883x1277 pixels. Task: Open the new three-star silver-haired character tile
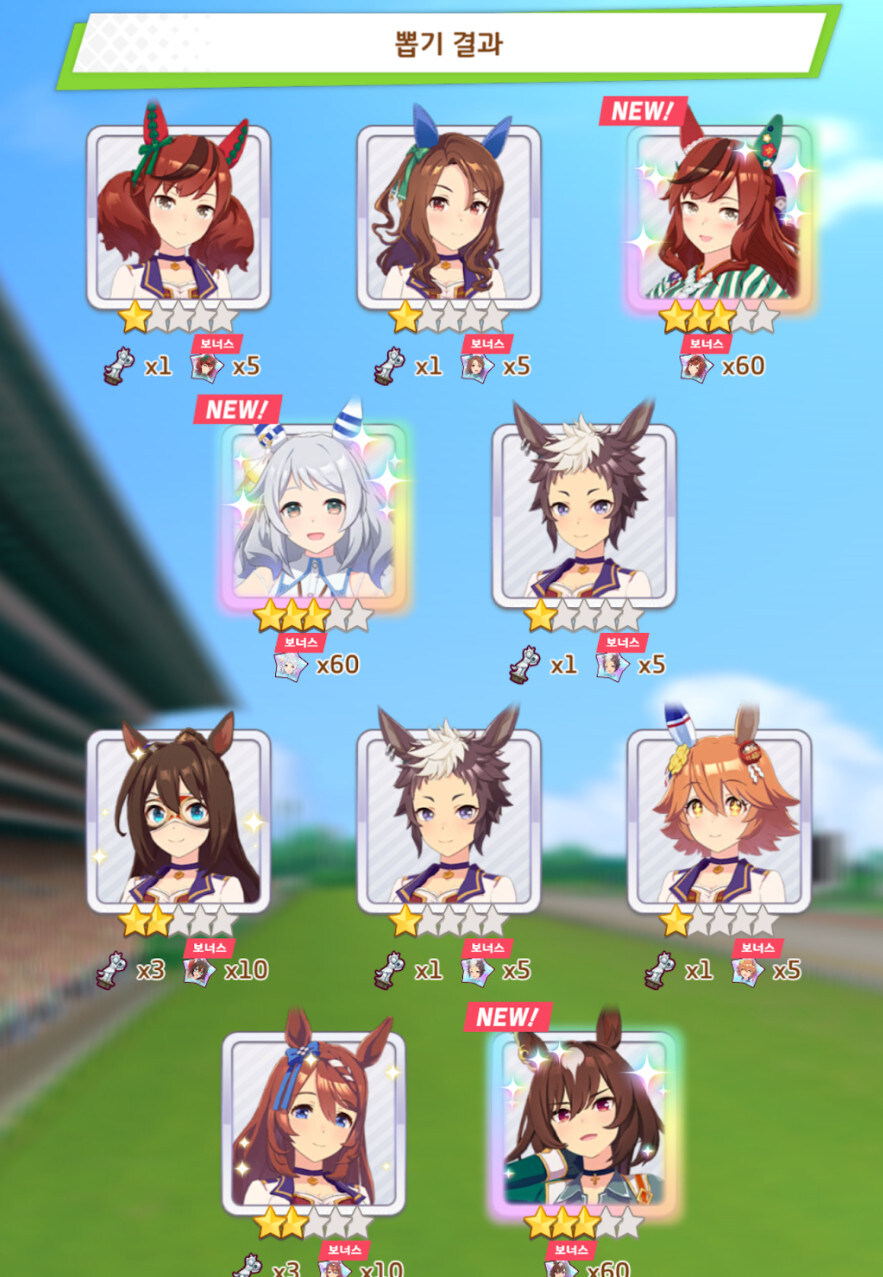[x=313, y=517]
